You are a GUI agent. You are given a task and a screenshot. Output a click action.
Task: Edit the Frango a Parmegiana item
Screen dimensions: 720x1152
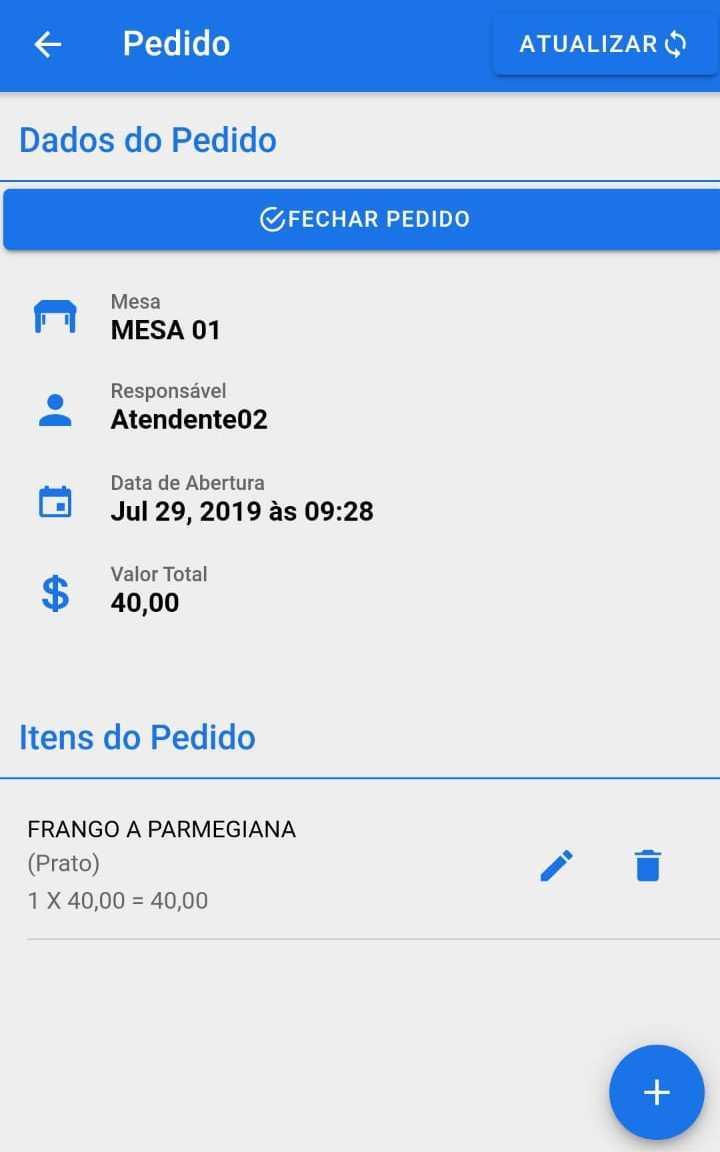pyautogui.click(x=556, y=865)
